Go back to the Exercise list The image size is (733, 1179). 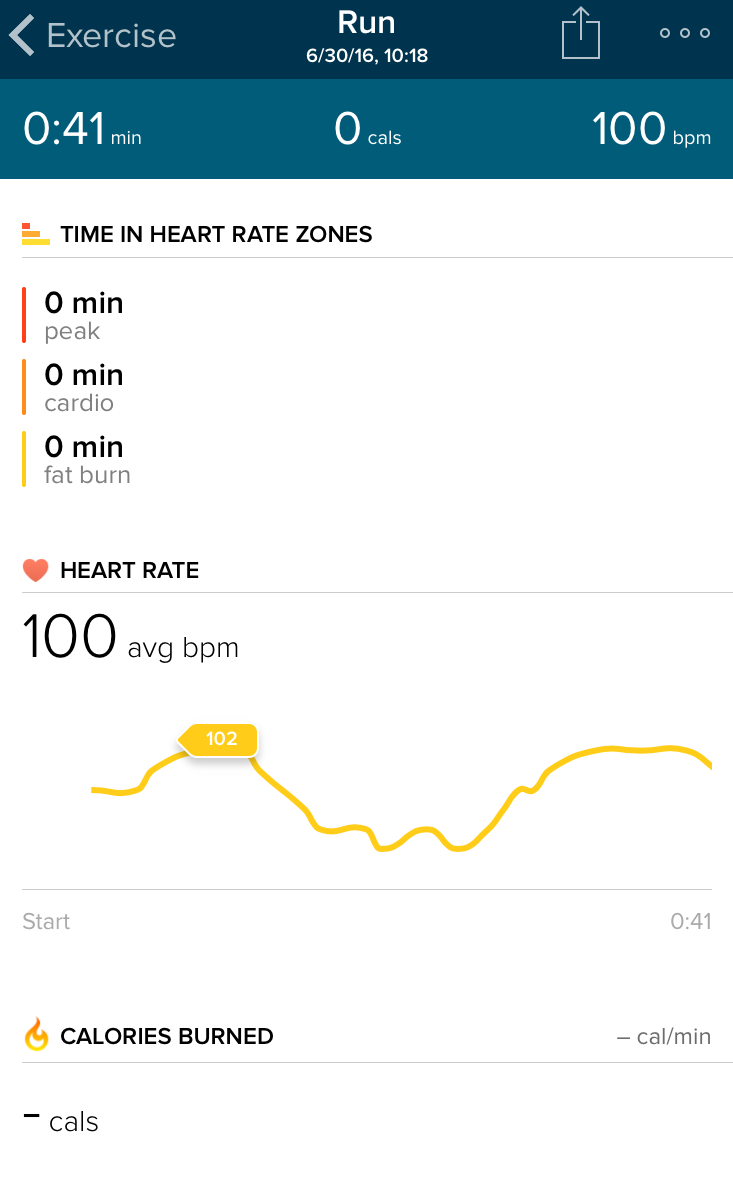coord(92,36)
